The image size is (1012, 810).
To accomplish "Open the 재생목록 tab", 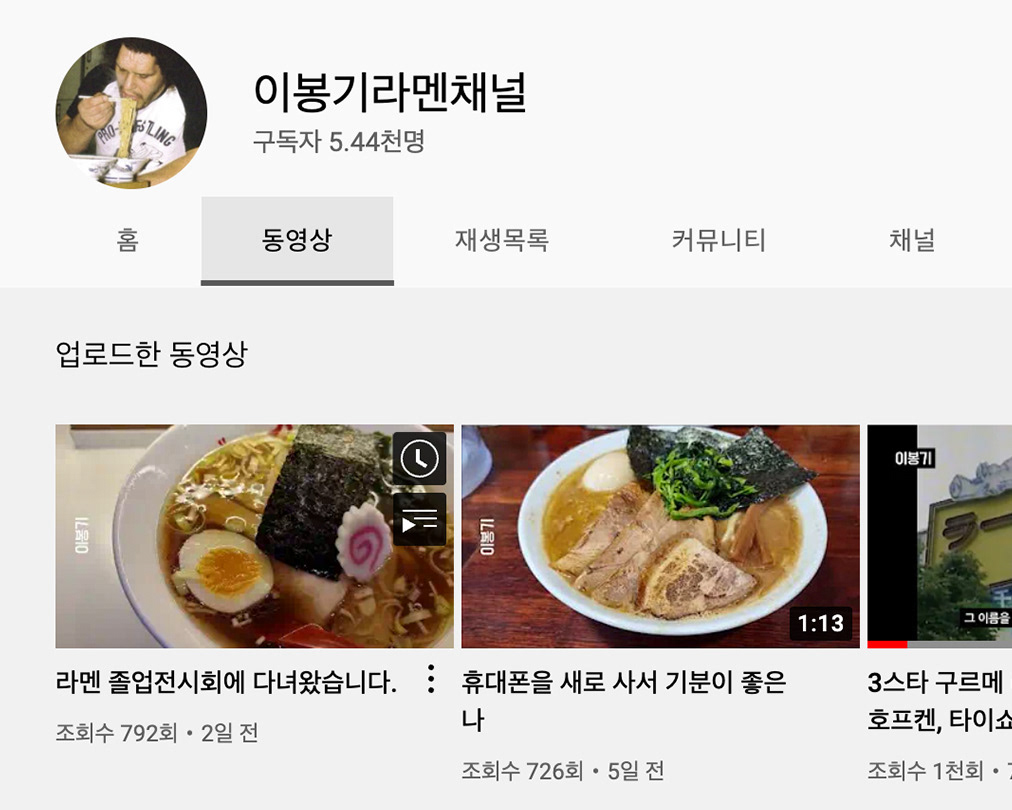I will click(x=502, y=241).
